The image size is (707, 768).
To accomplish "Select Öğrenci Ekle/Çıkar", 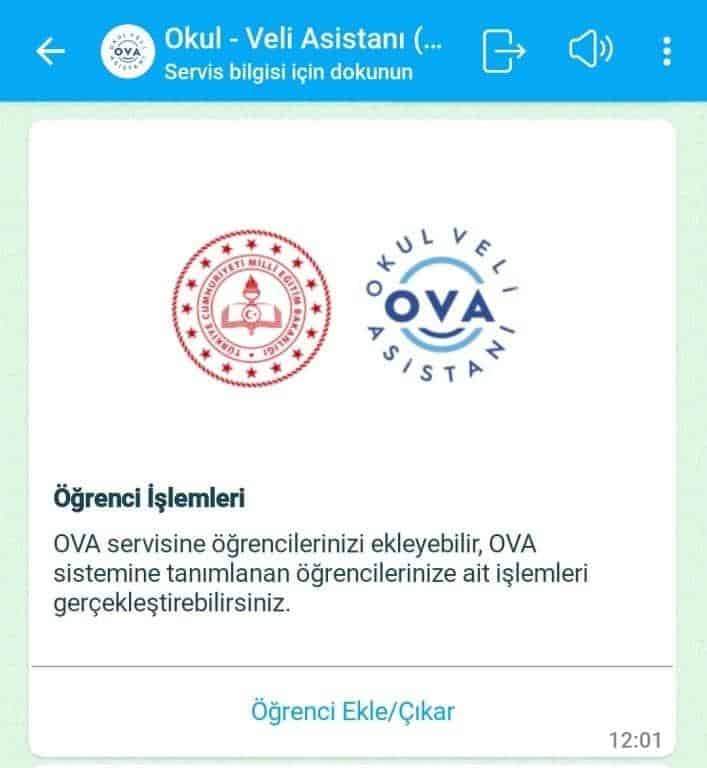I will click(352, 711).
